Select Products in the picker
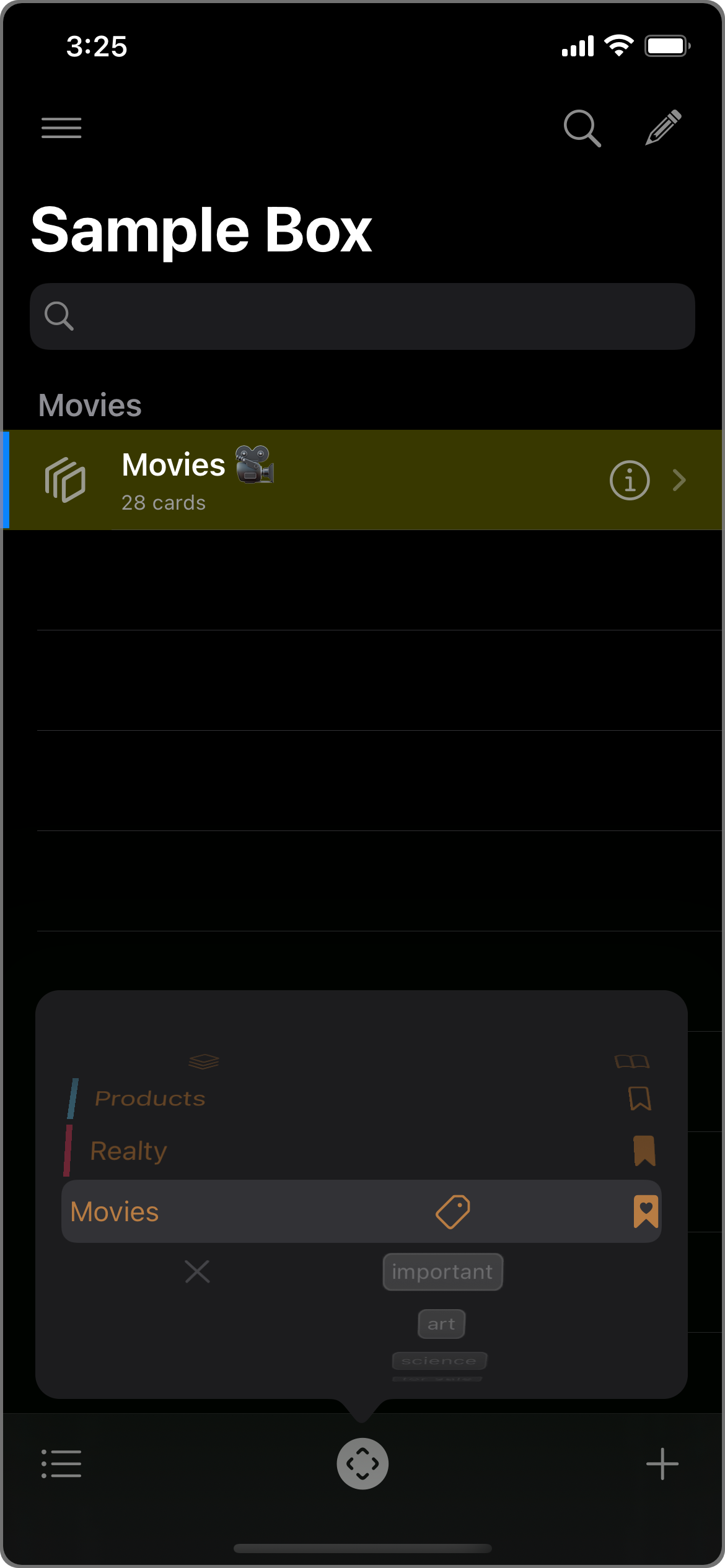The width and height of the screenshot is (725, 1568). (x=150, y=1099)
